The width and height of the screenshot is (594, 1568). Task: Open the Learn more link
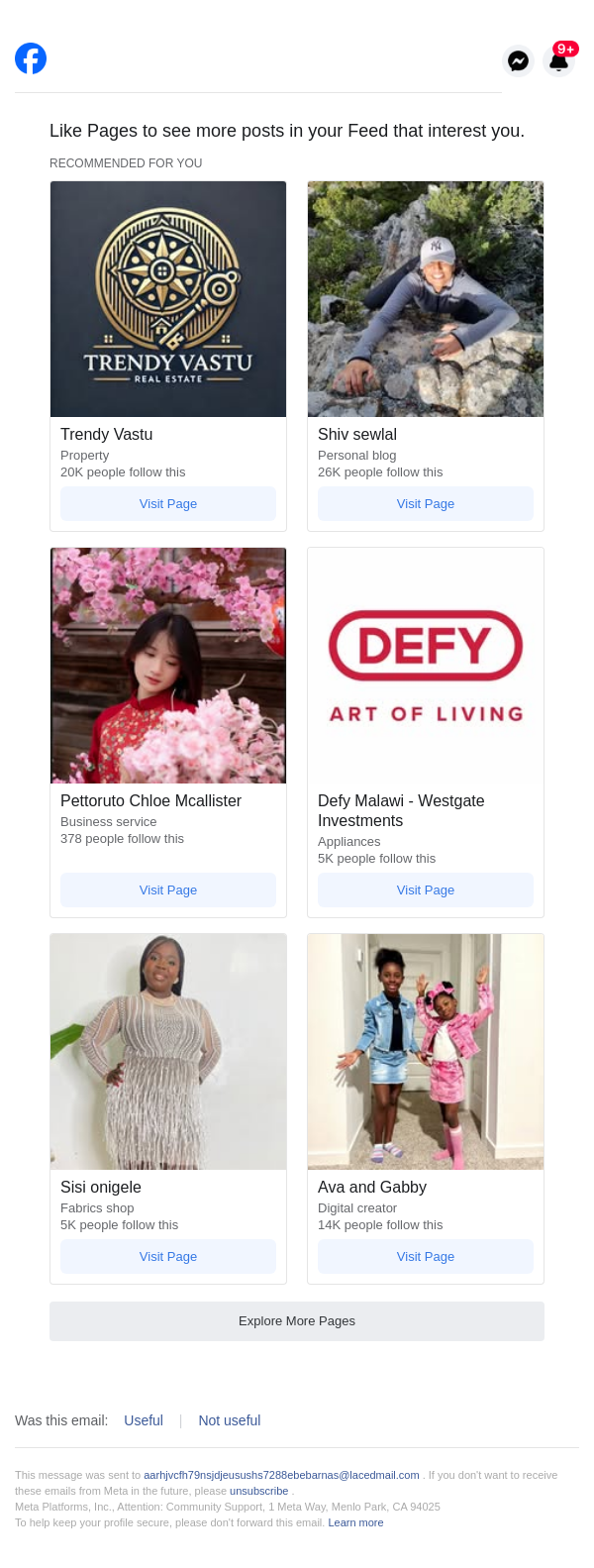click(x=355, y=1522)
